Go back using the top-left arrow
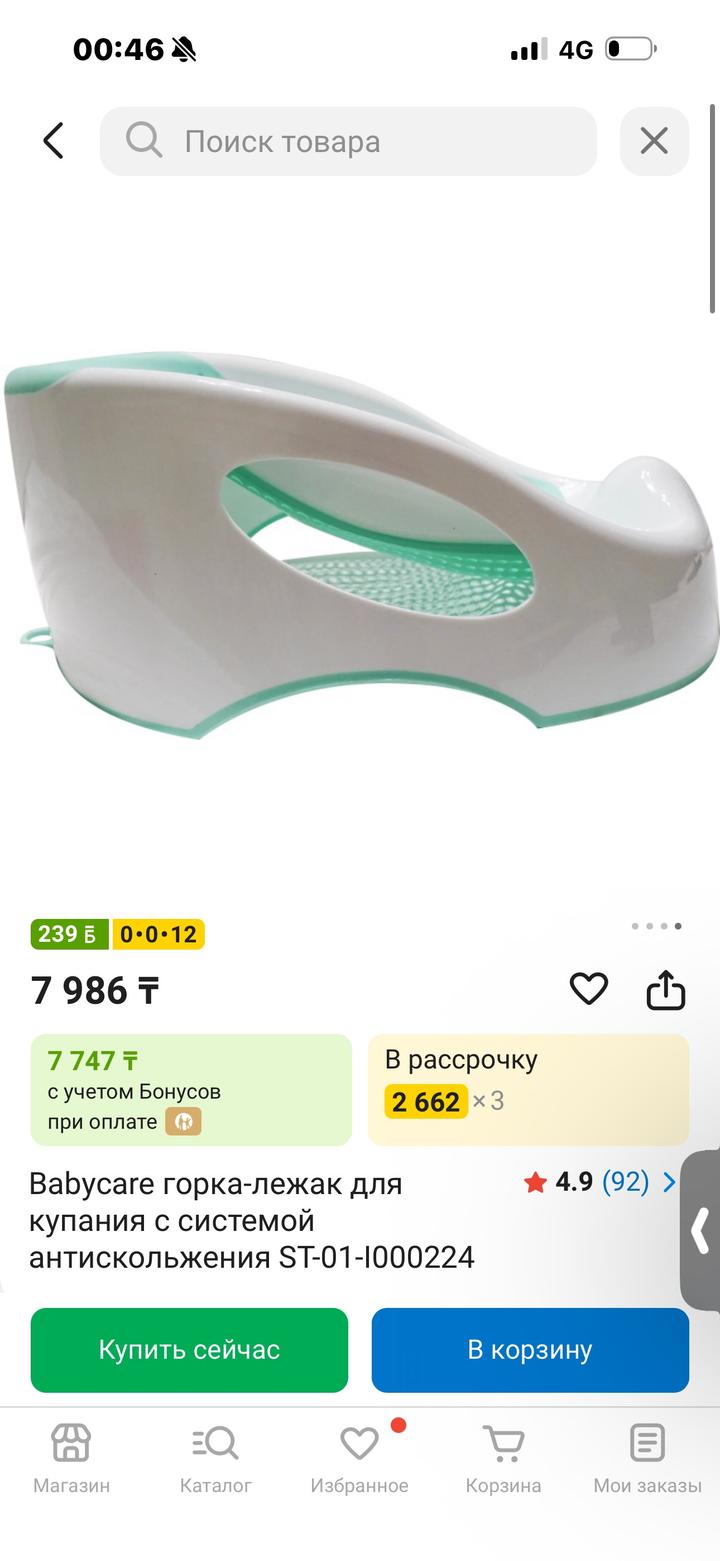 click(x=53, y=141)
